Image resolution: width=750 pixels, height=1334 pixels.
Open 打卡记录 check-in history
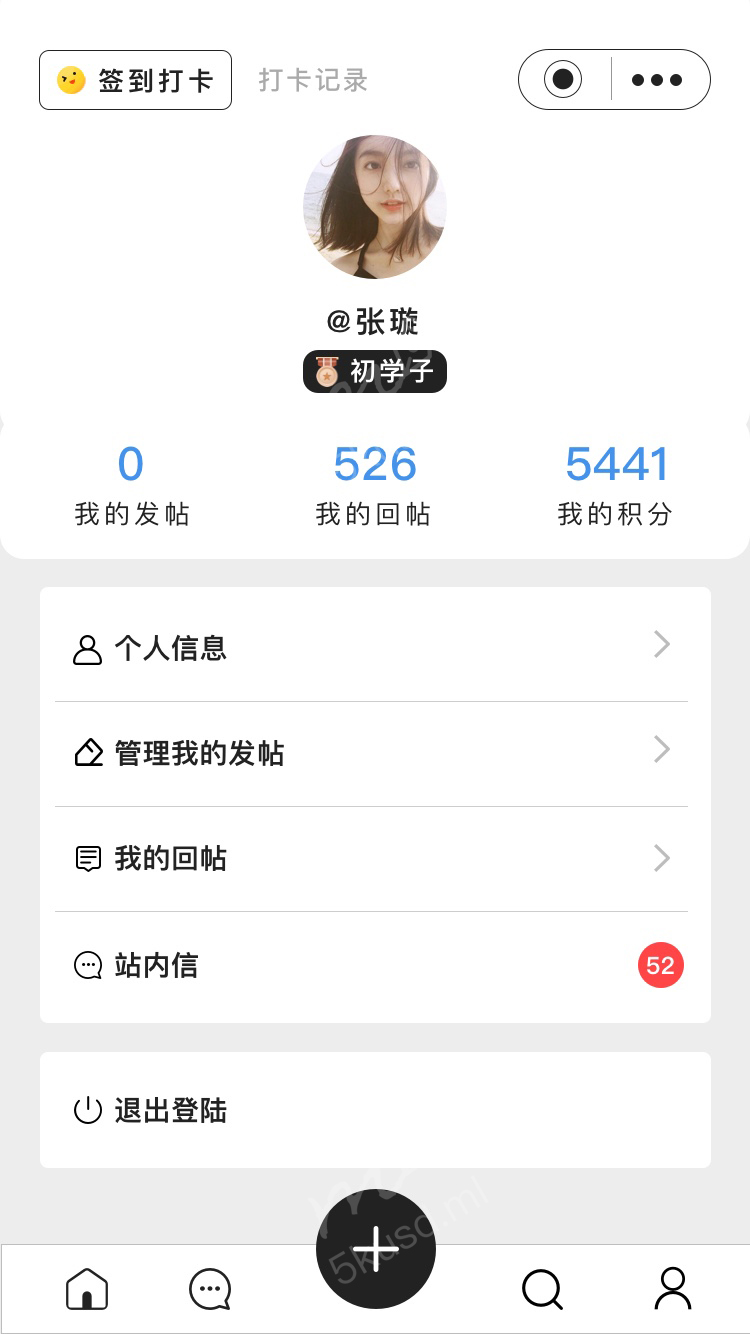[x=313, y=80]
